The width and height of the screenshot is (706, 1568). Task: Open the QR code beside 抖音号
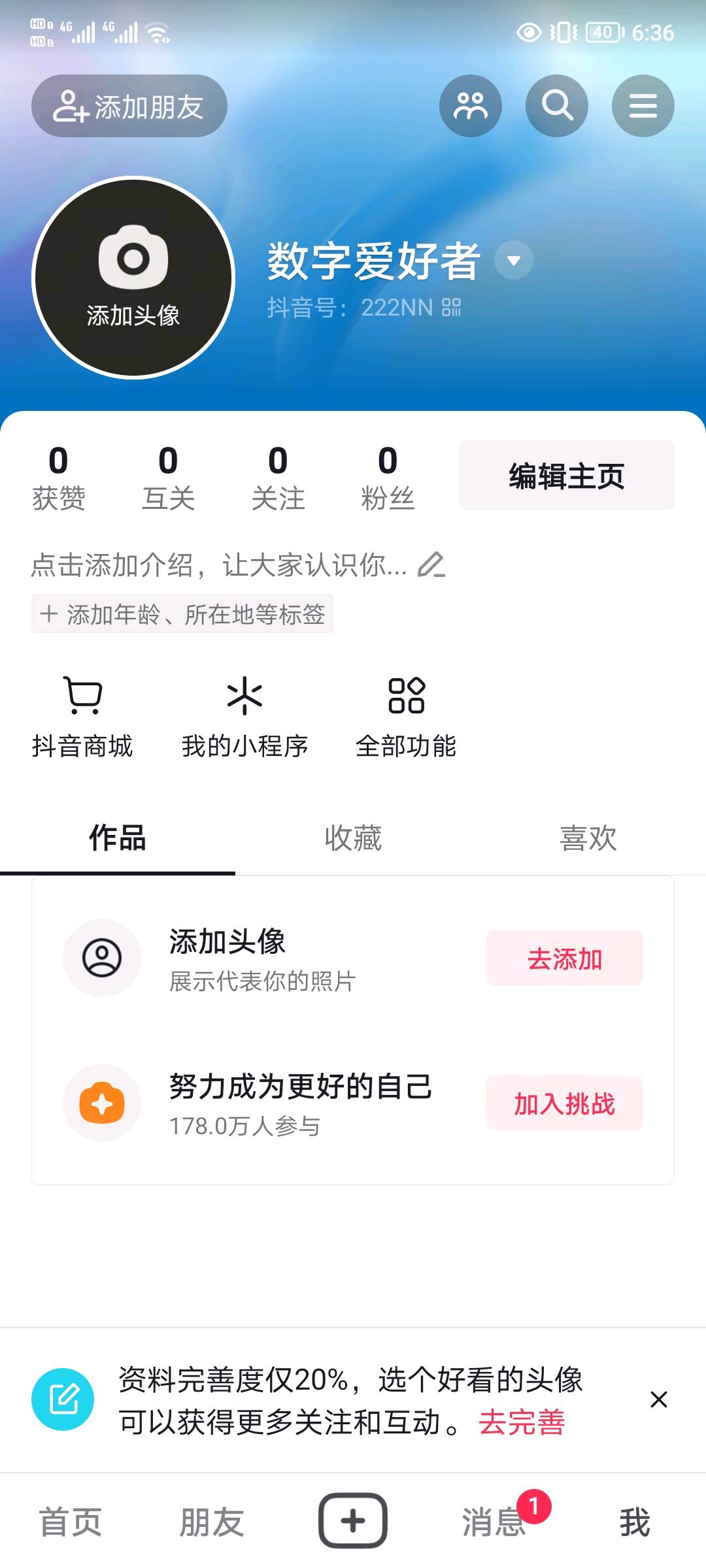click(x=451, y=307)
